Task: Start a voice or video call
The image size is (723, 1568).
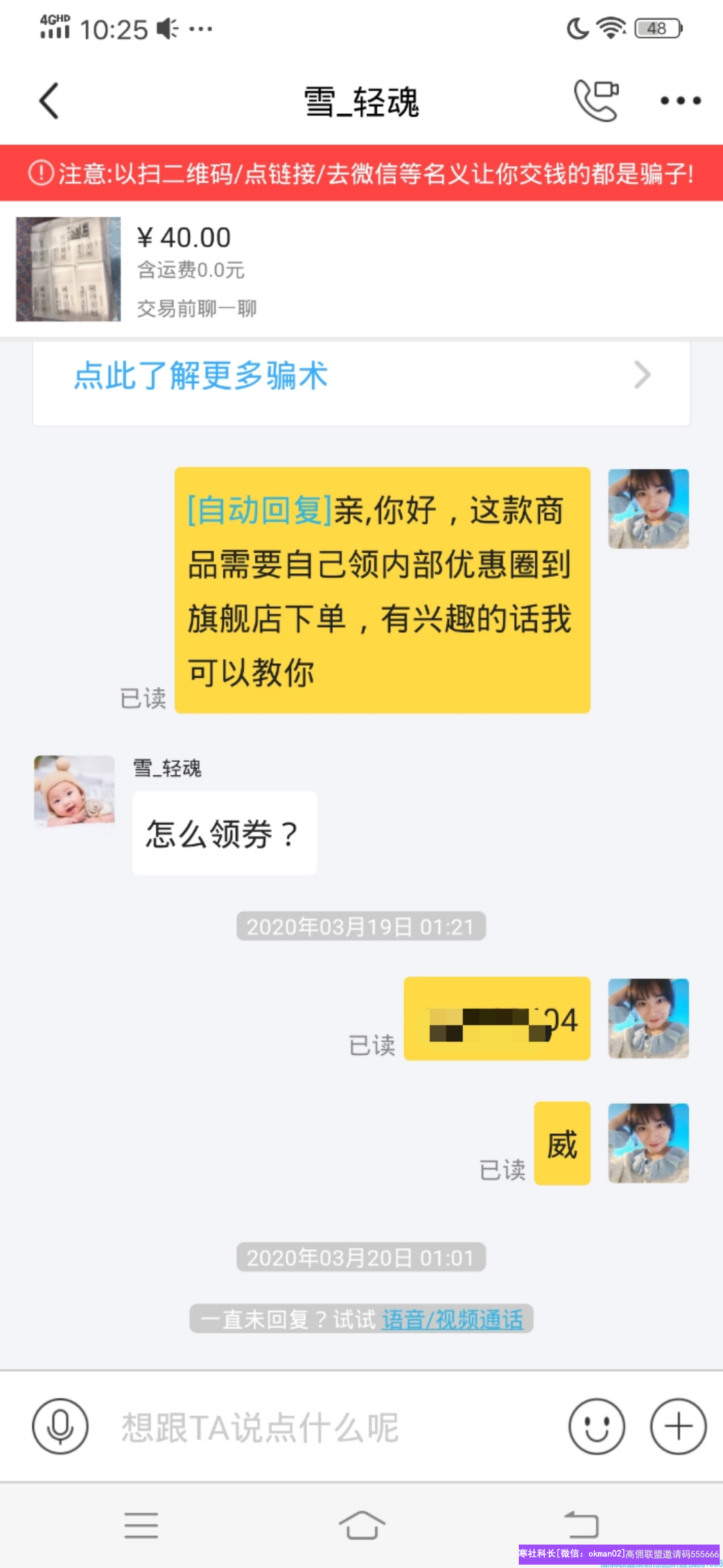Action: tap(596, 100)
